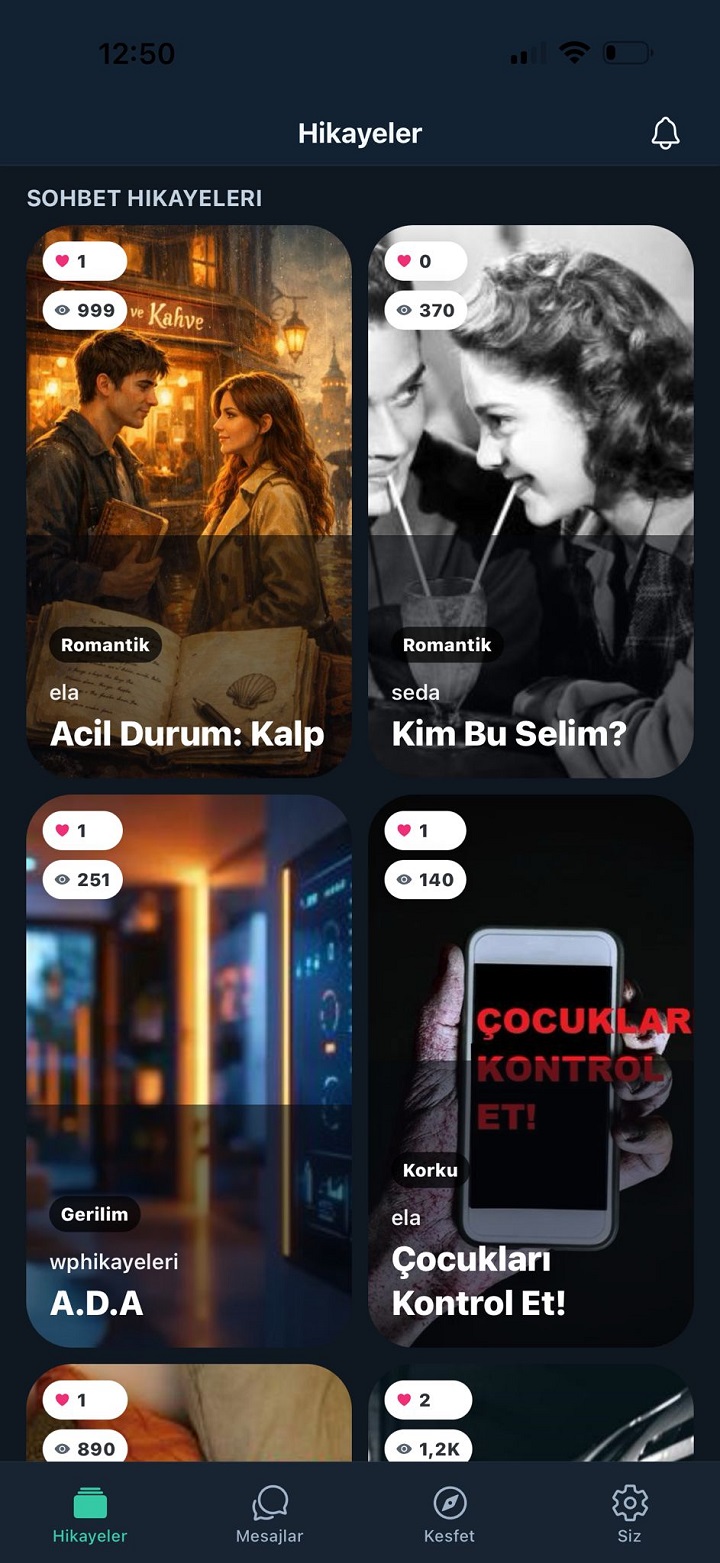Screen dimensions: 720x1563
Task: Open Mesajlar chat bubble icon
Action: tap(269, 1502)
